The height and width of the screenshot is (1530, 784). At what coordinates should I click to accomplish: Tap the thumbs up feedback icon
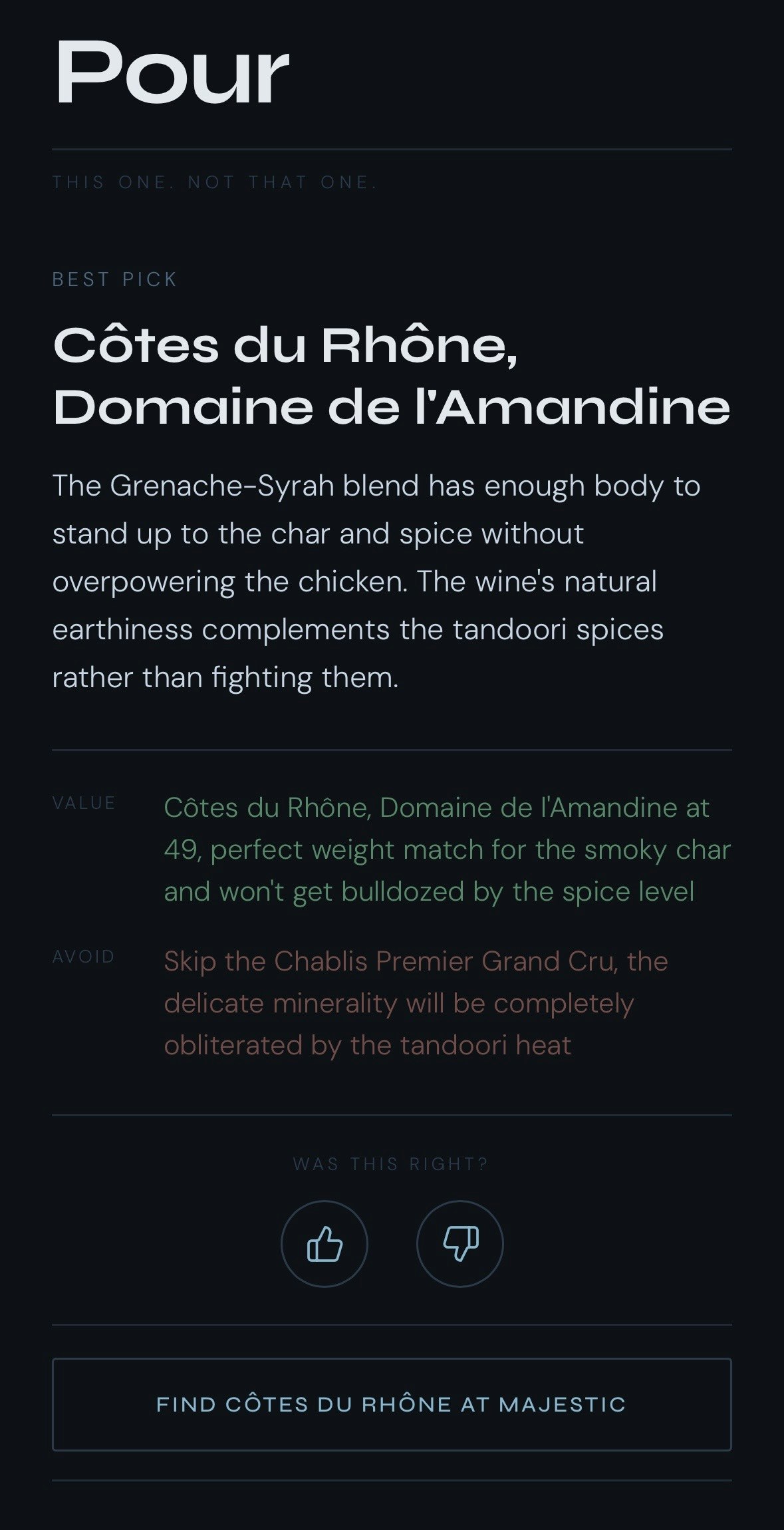point(325,1244)
